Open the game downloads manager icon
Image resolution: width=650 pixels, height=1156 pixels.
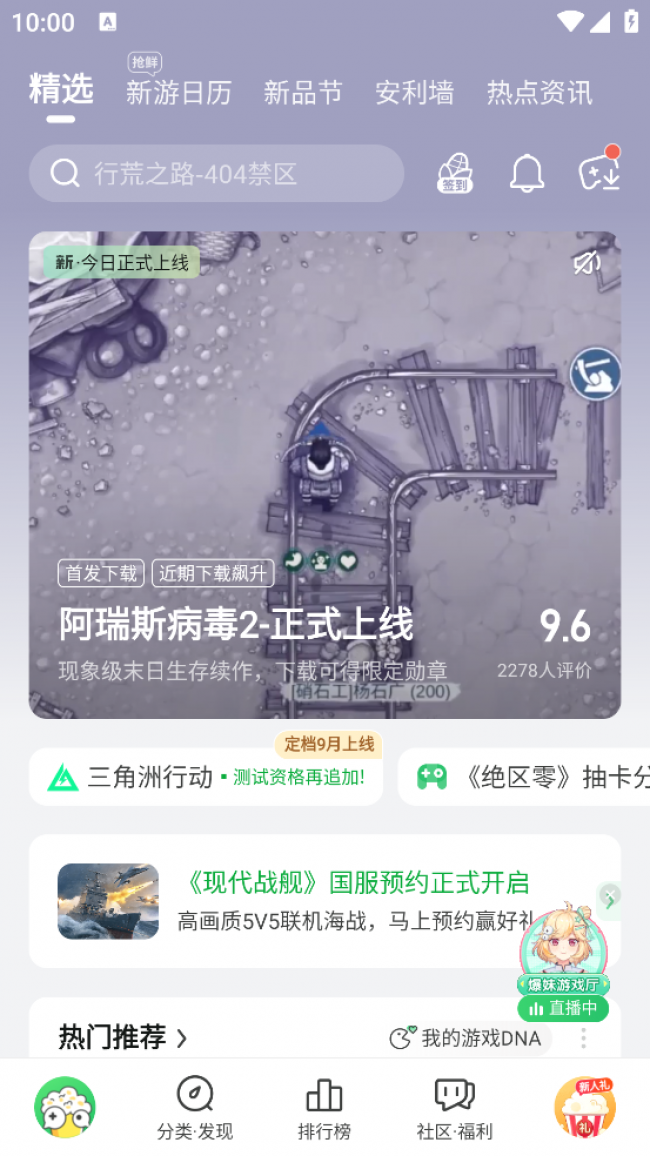pos(600,172)
